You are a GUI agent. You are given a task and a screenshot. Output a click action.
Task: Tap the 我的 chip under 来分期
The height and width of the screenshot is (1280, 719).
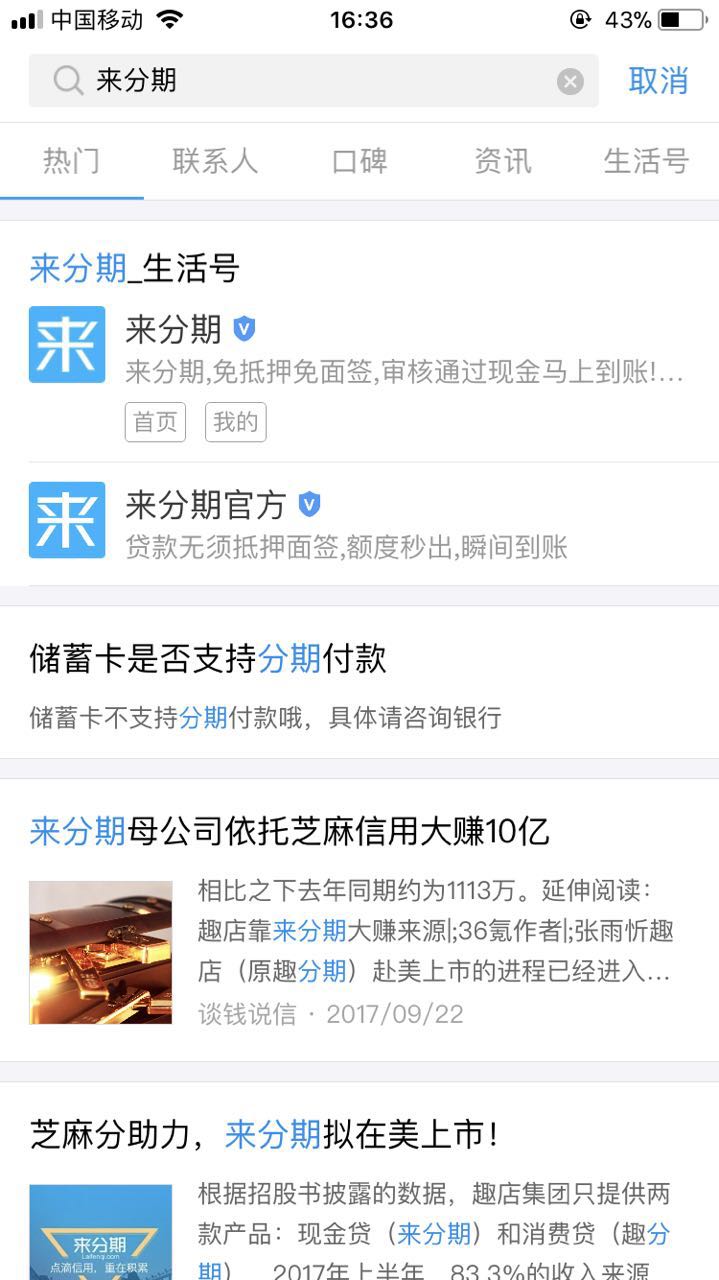pyautogui.click(x=236, y=422)
